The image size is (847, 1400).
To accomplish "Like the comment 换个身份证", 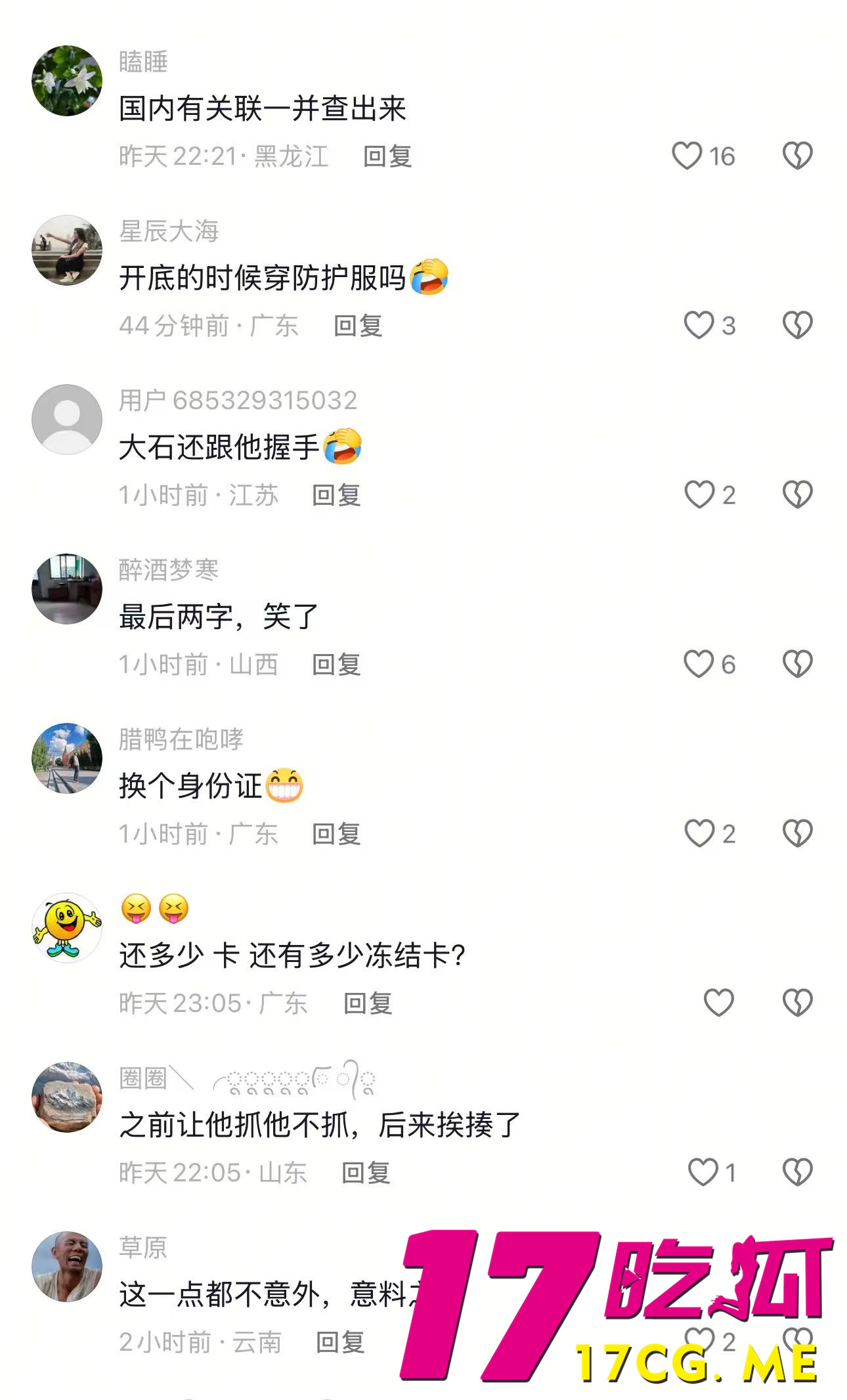I will coord(699,833).
